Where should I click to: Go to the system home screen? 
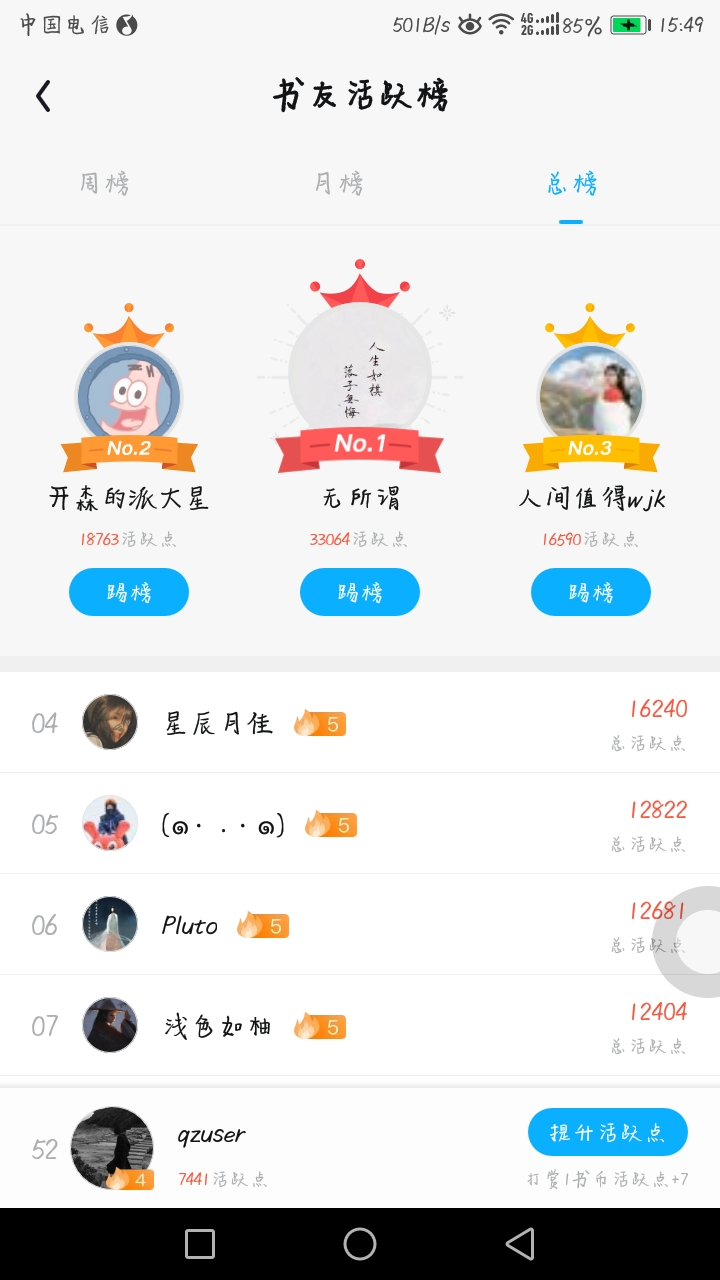(x=360, y=1244)
